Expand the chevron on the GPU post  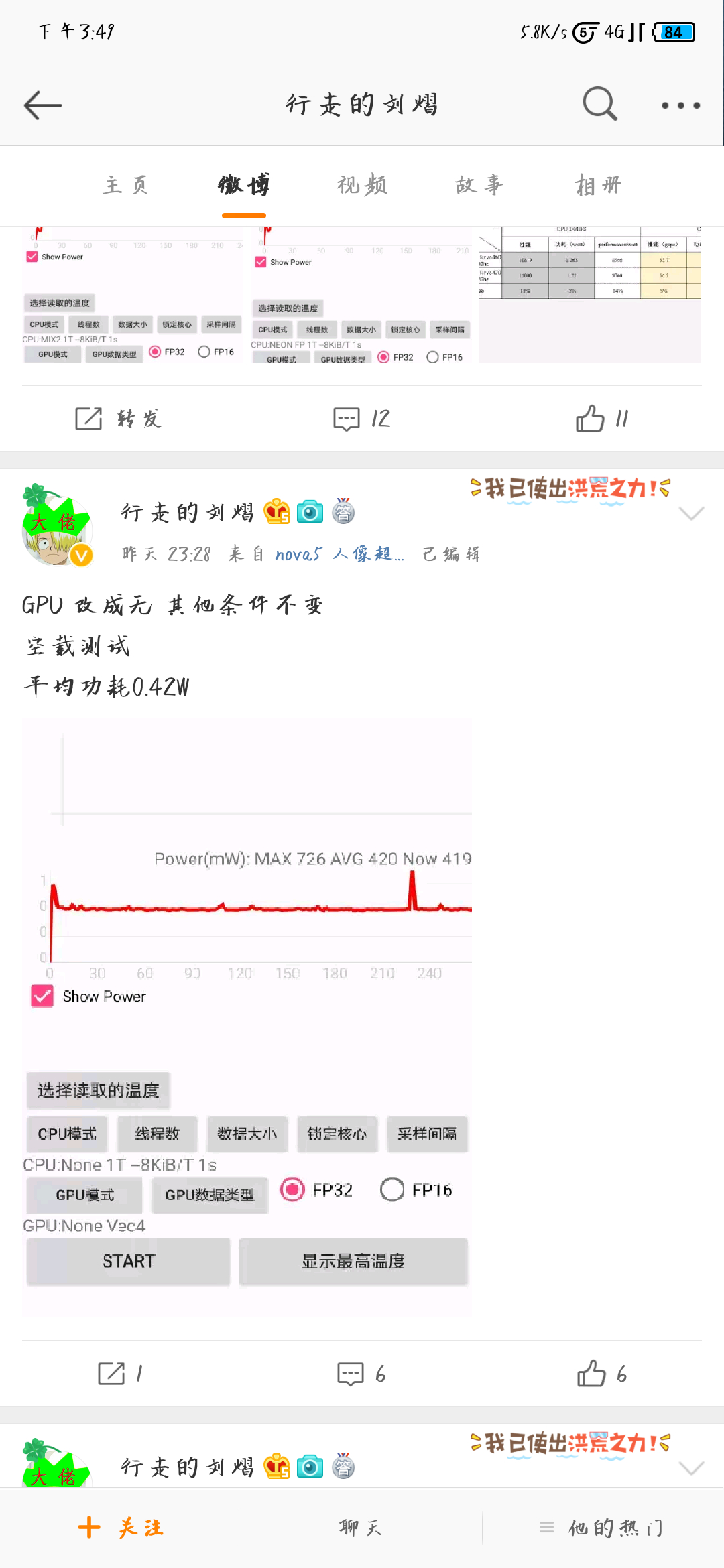tap(691, 513)
